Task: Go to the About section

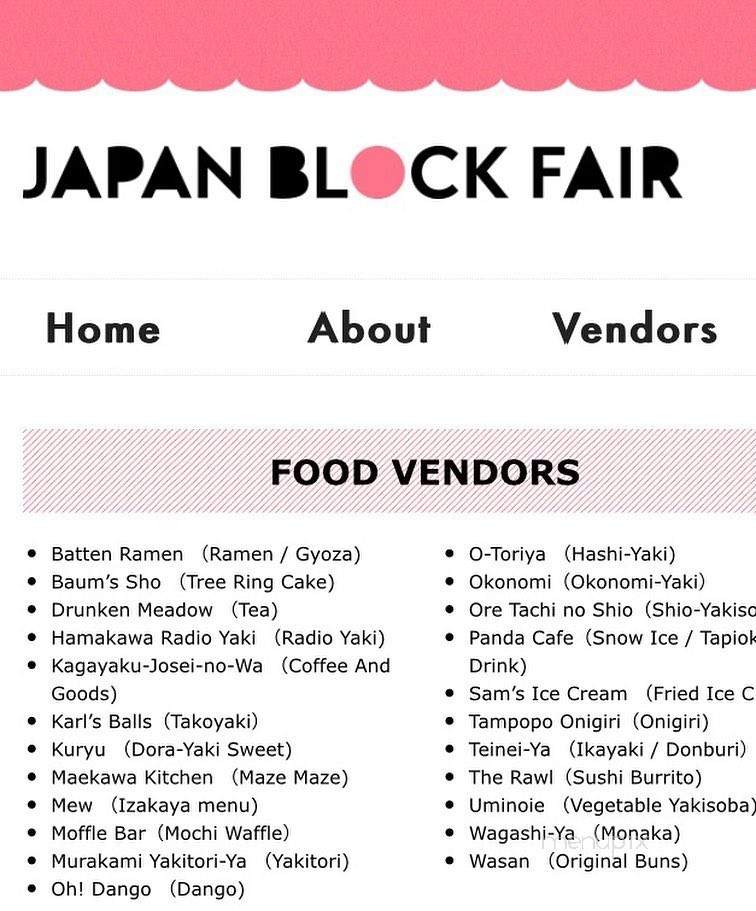Action: [369, 328]
